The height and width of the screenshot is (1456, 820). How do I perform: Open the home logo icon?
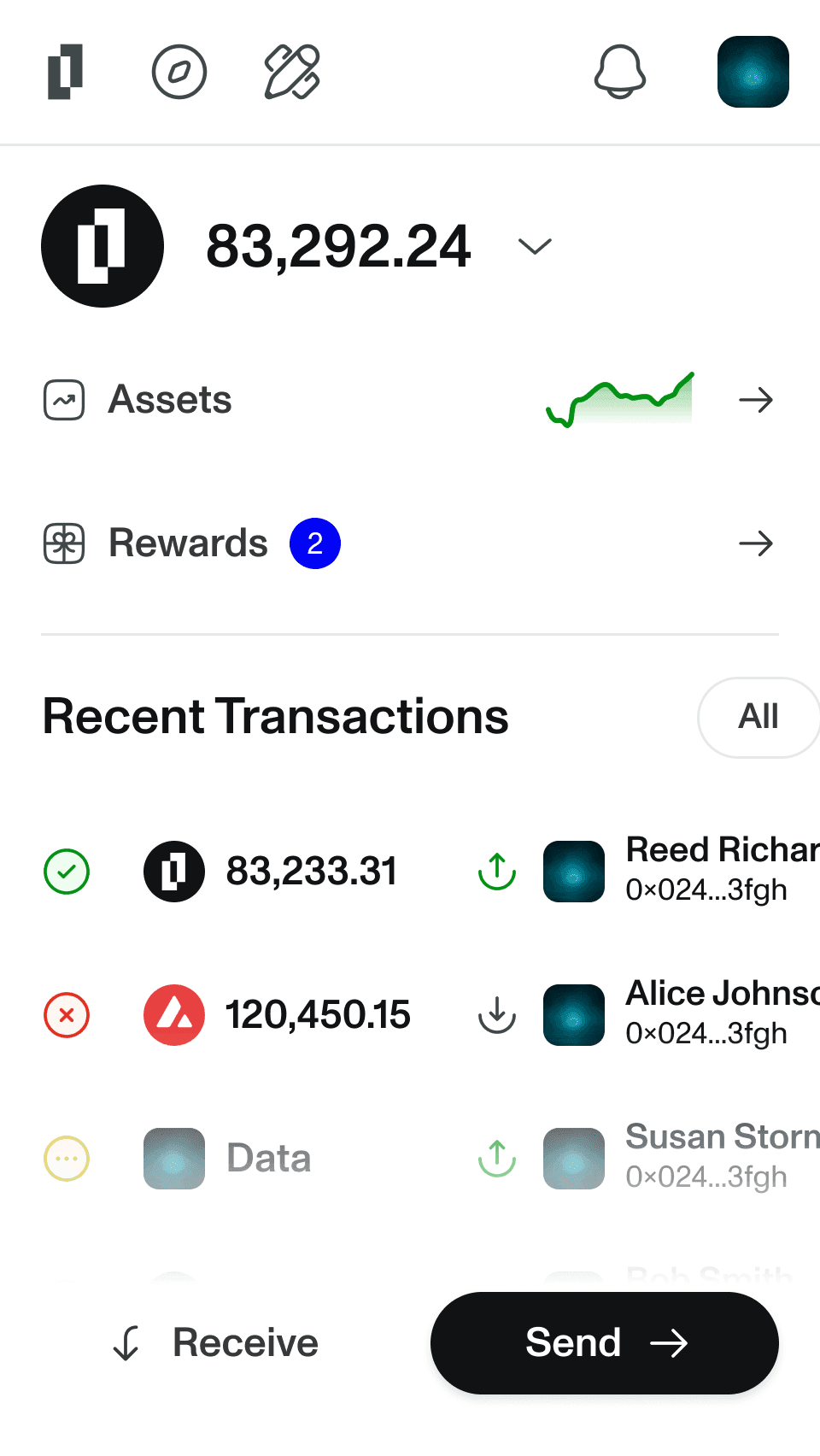click(x=66, y=72)
